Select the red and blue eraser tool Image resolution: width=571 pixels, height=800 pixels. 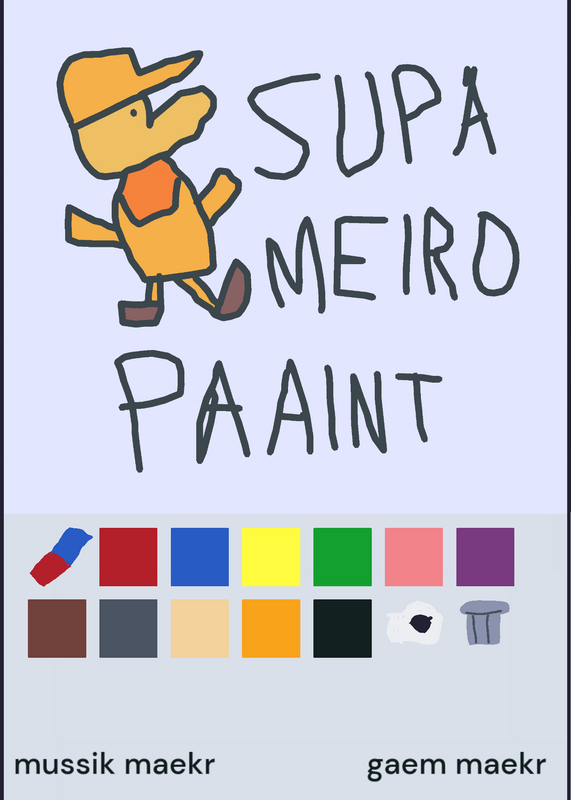click(61, 557)
